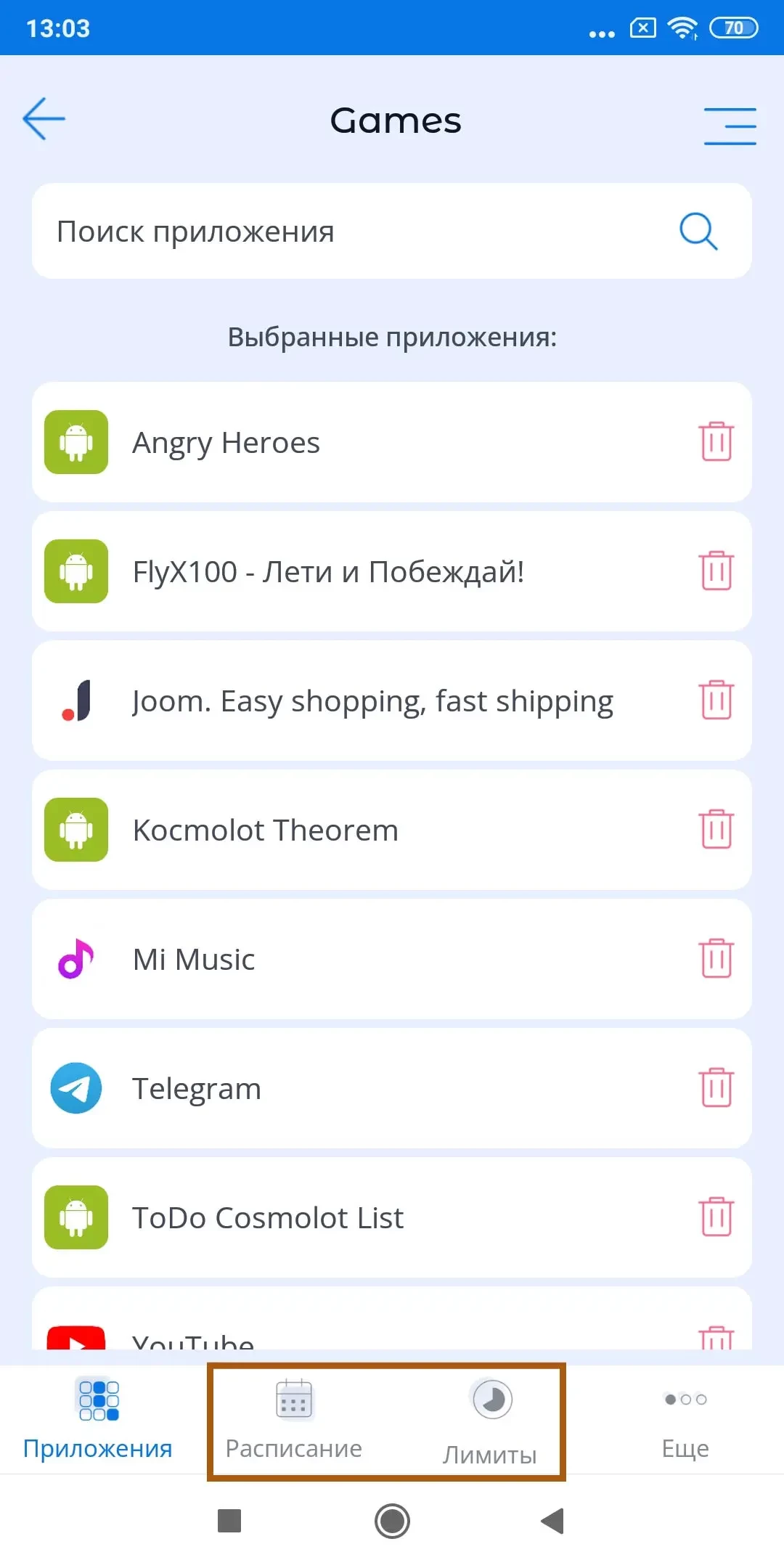Delete Telegram from the selected apps
Viewport: 784px width, 1568px height.
pos(716,1088)
